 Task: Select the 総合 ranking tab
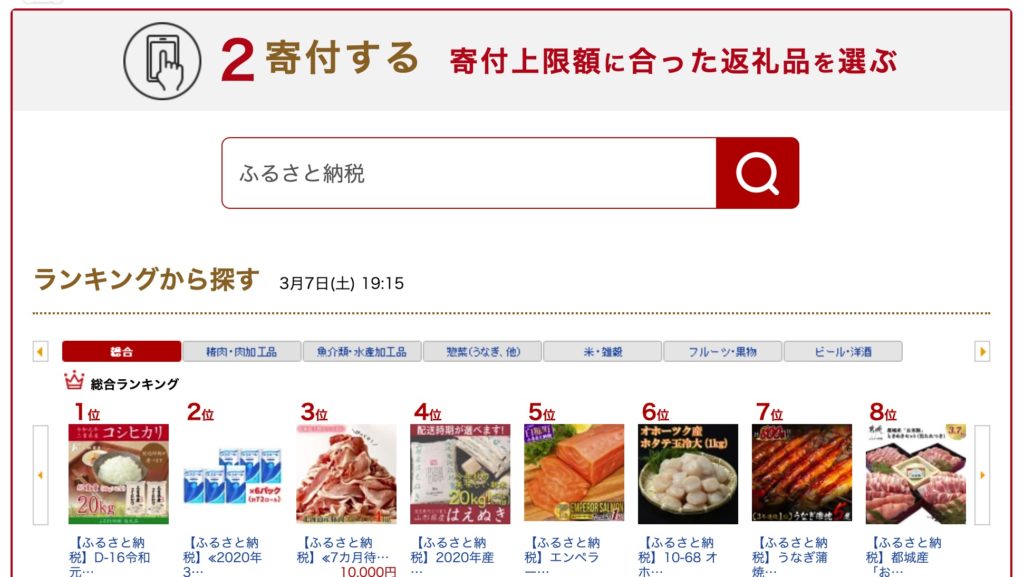(121, 352)
